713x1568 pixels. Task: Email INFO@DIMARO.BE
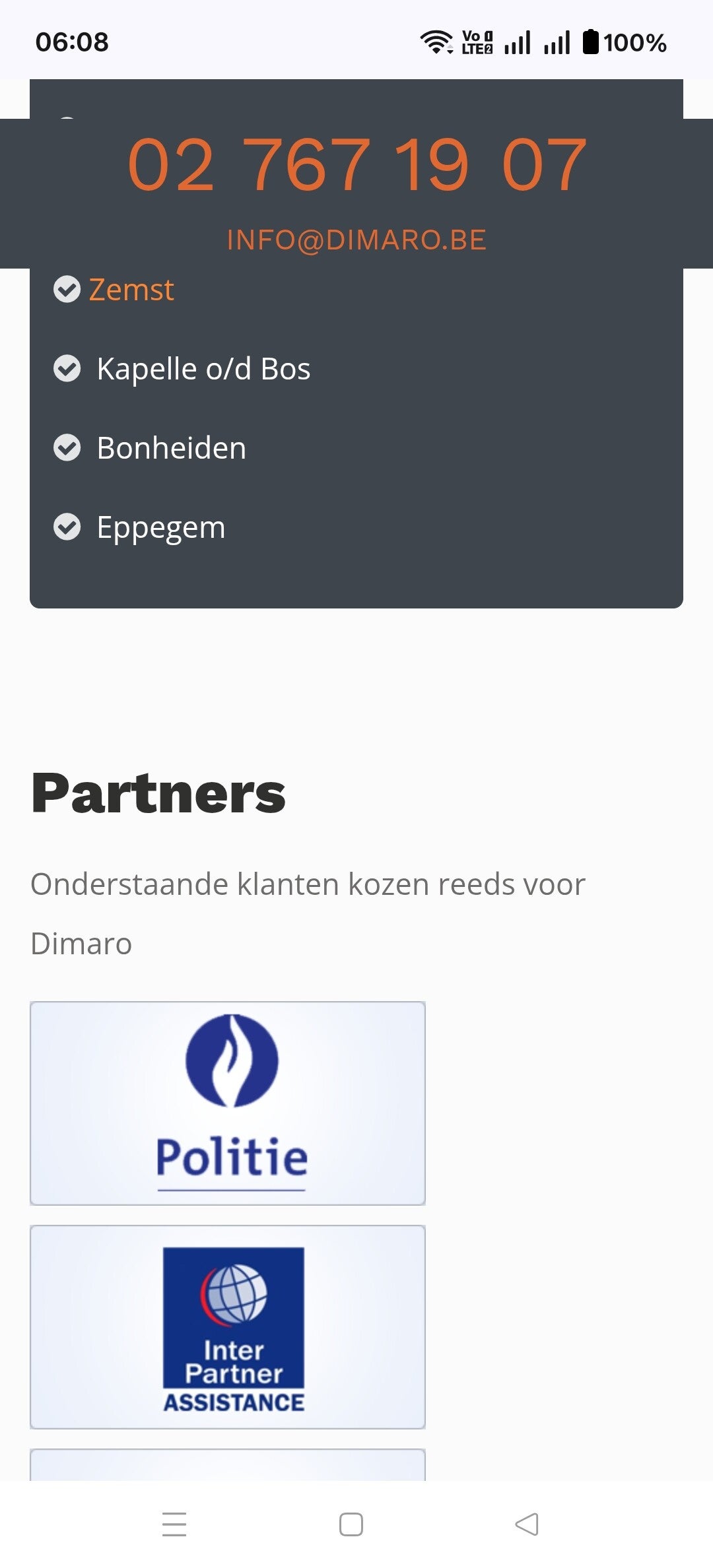click(x=356, y=240)
